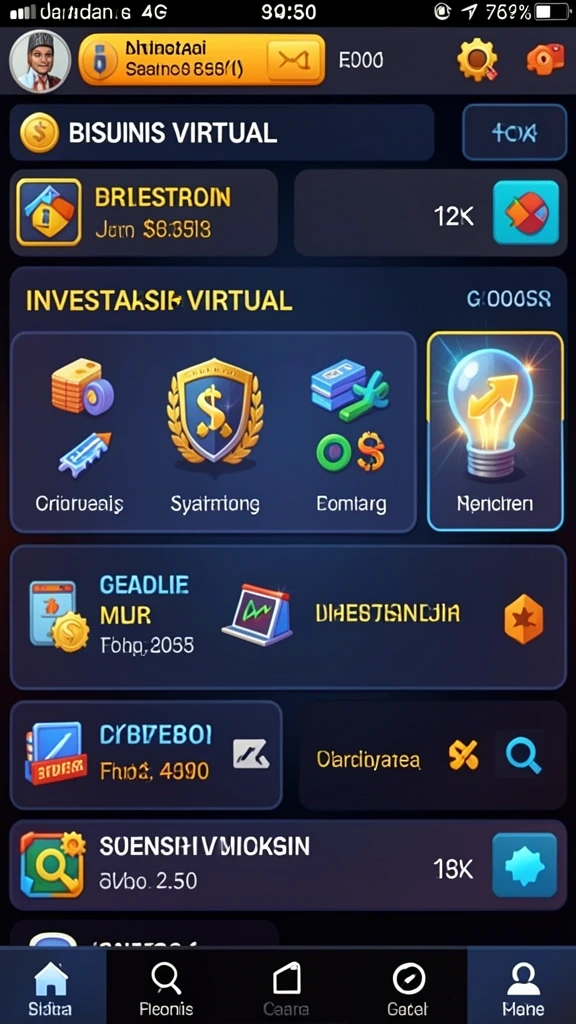Open the Cybdeboi card
This screenshot has height=1024, width=576.
click(x=146, y=755)
